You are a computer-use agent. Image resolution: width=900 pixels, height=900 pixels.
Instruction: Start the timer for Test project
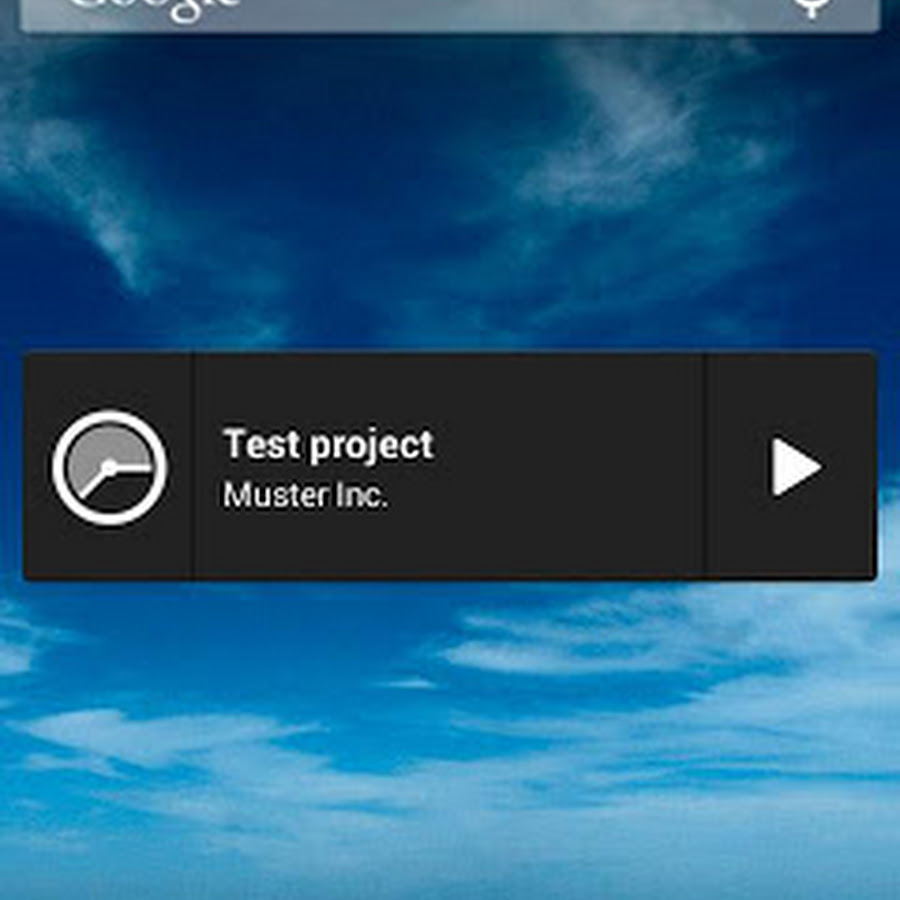click(794, 467)
